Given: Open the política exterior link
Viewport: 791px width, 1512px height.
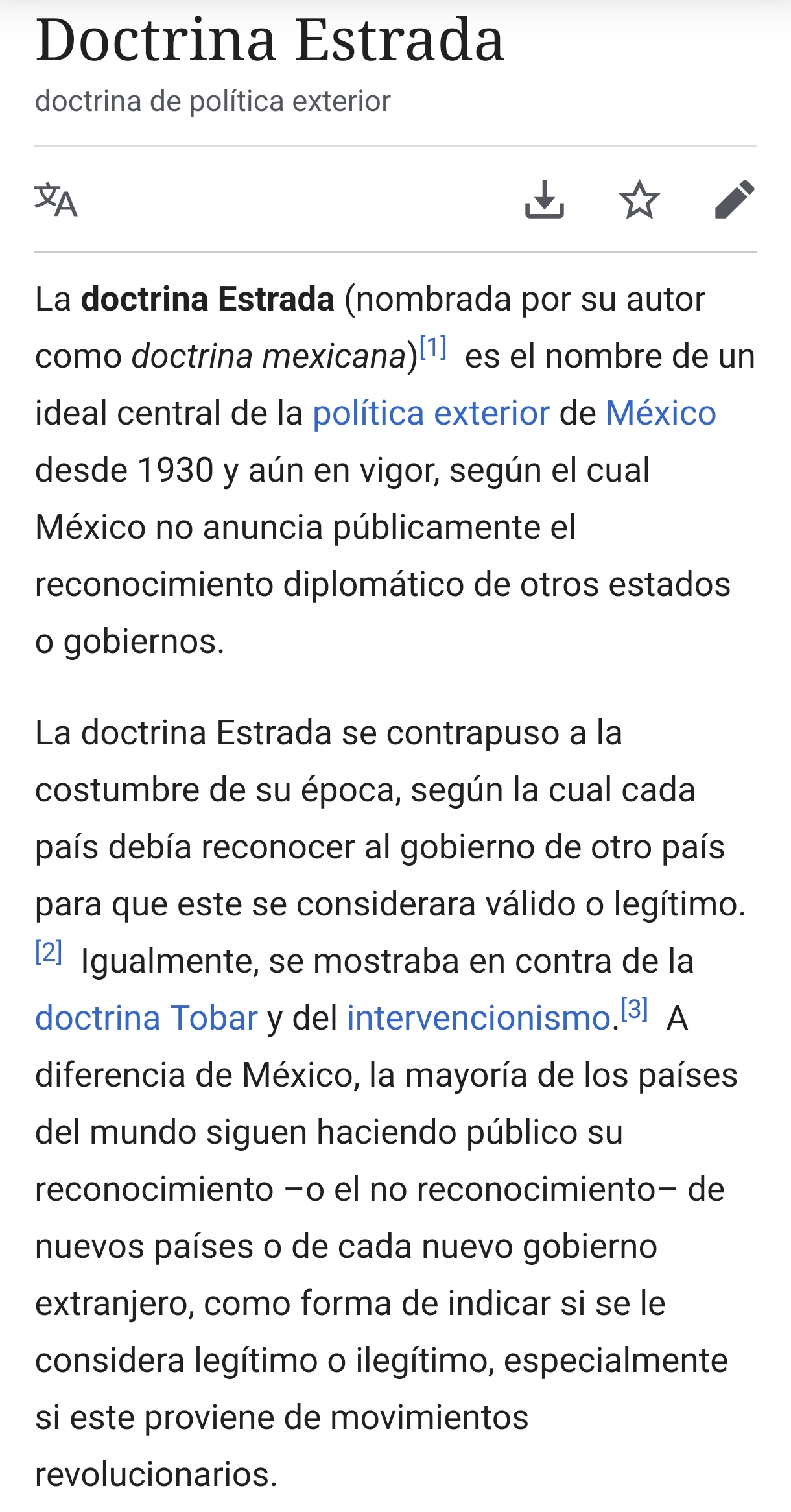Looking at the screenshot, I should 431,413.
